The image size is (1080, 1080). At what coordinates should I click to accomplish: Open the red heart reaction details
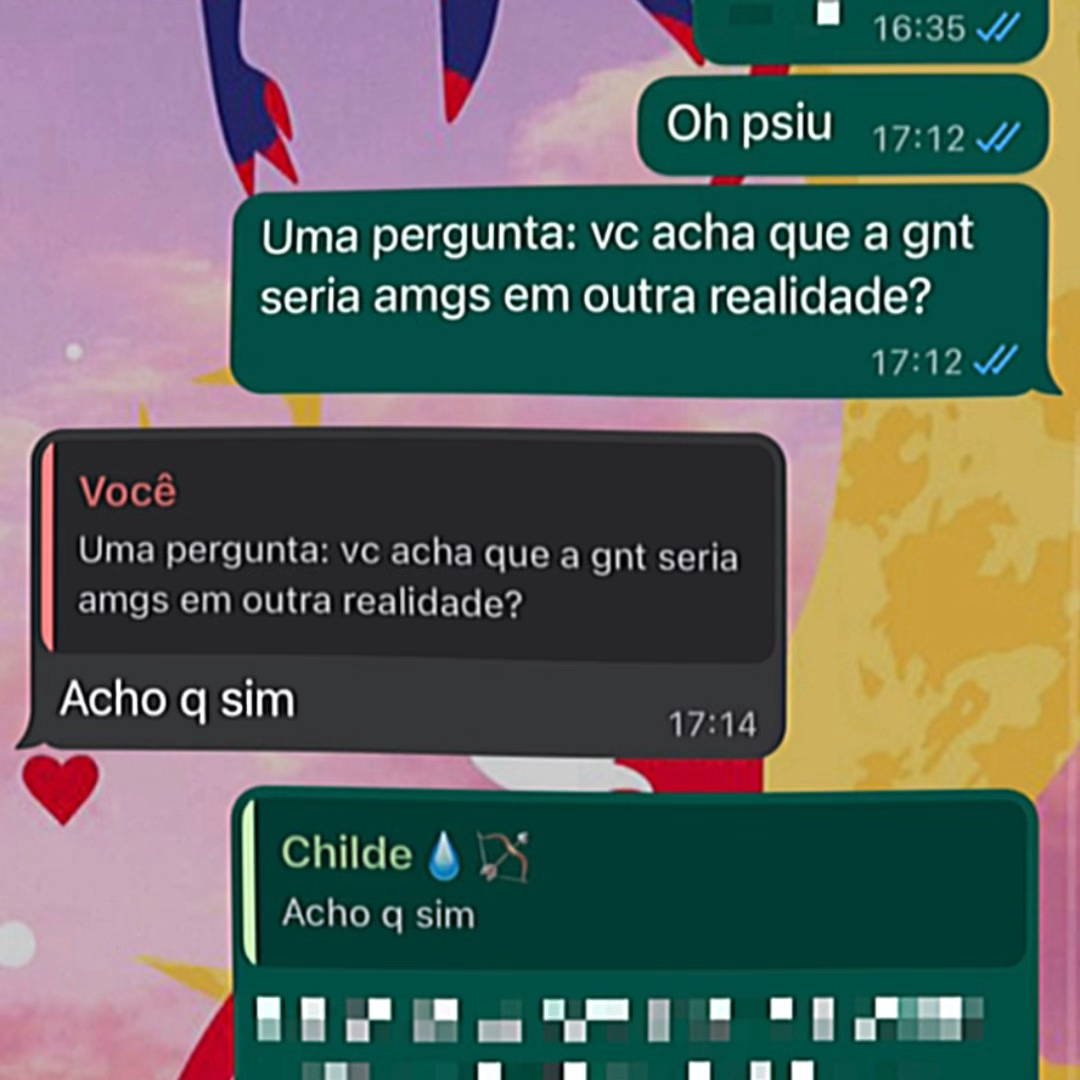[61, 789]
